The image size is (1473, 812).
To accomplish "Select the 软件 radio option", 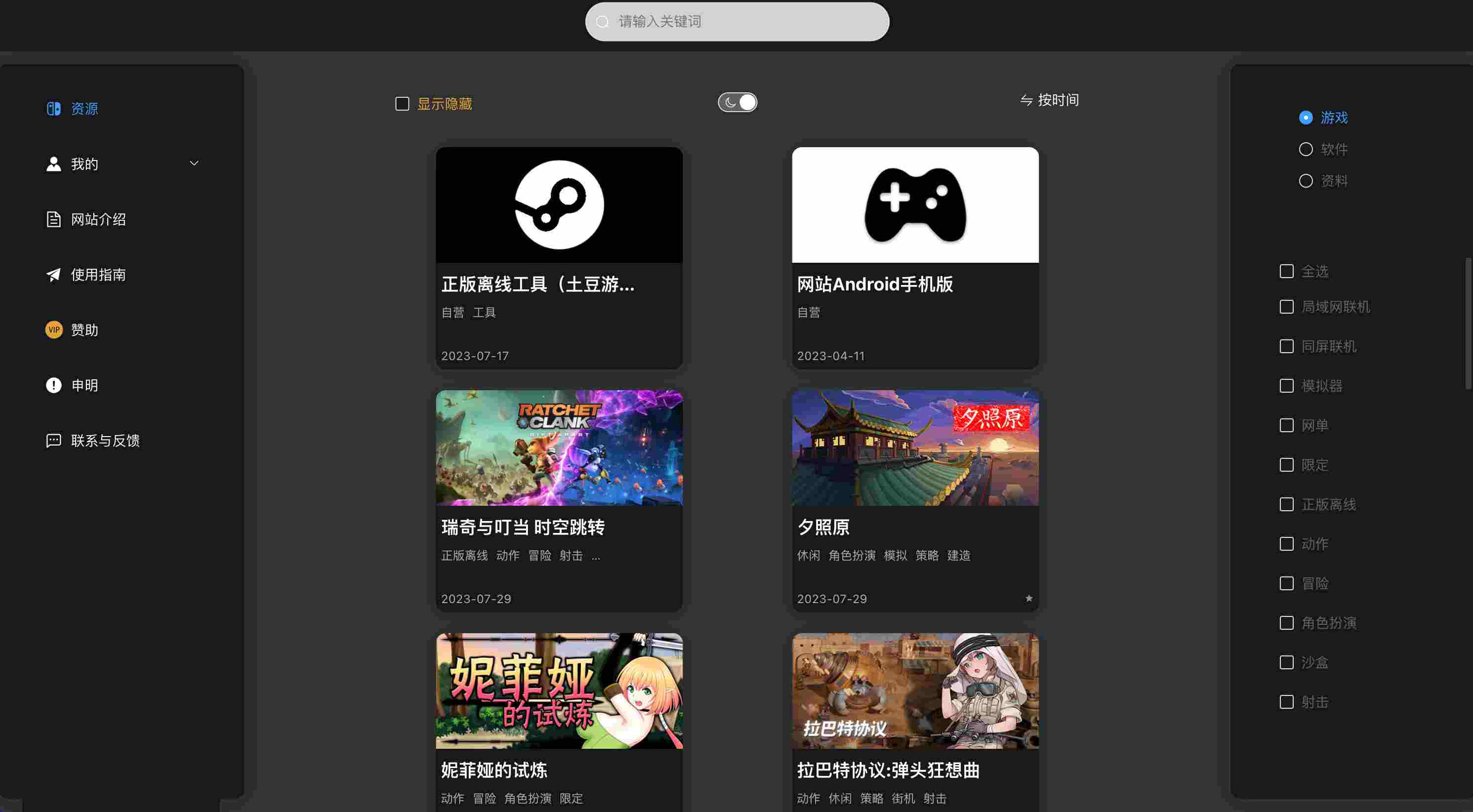I will [x=1306, y=150].
